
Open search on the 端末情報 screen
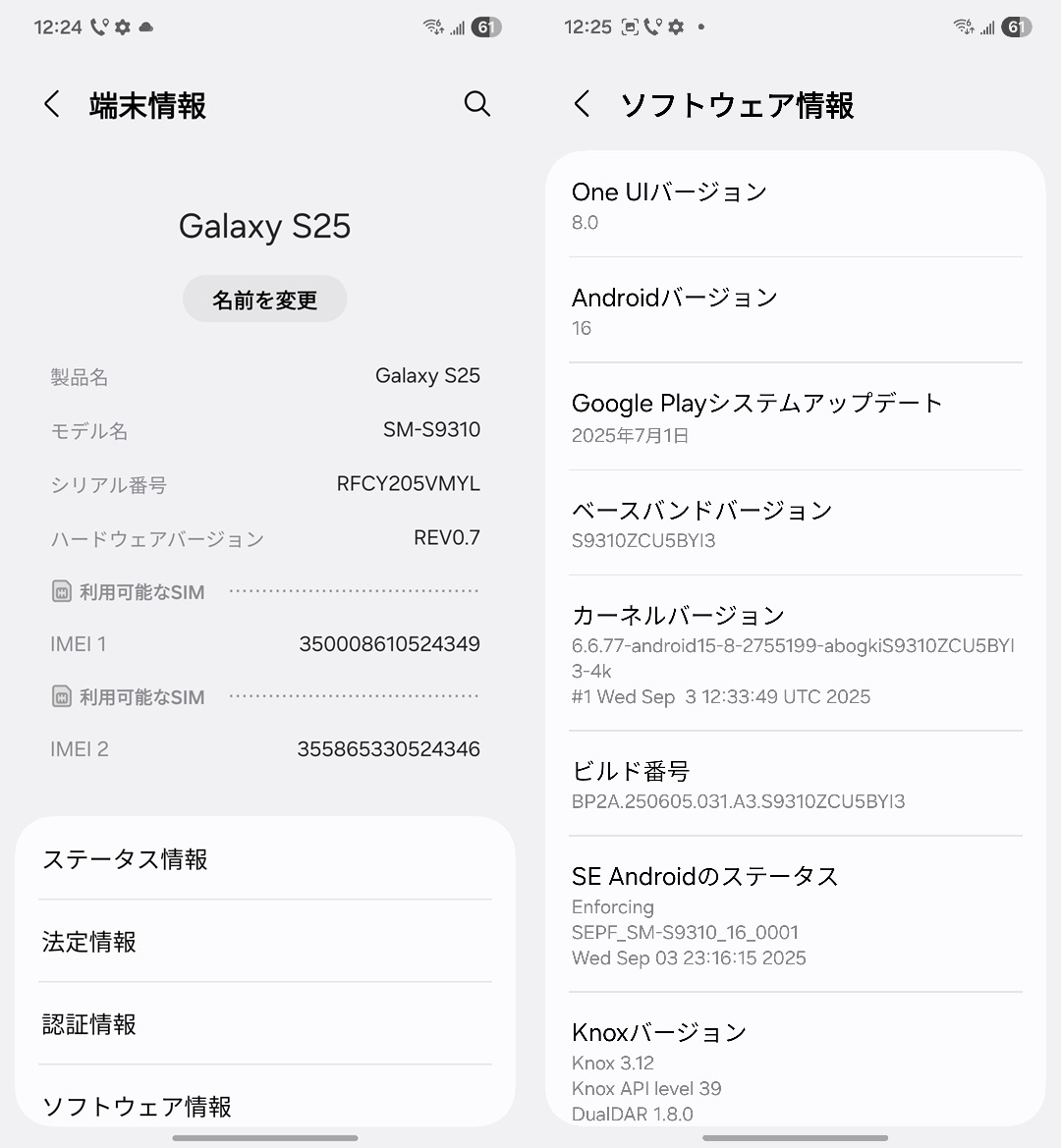click(x=476, y=104)
